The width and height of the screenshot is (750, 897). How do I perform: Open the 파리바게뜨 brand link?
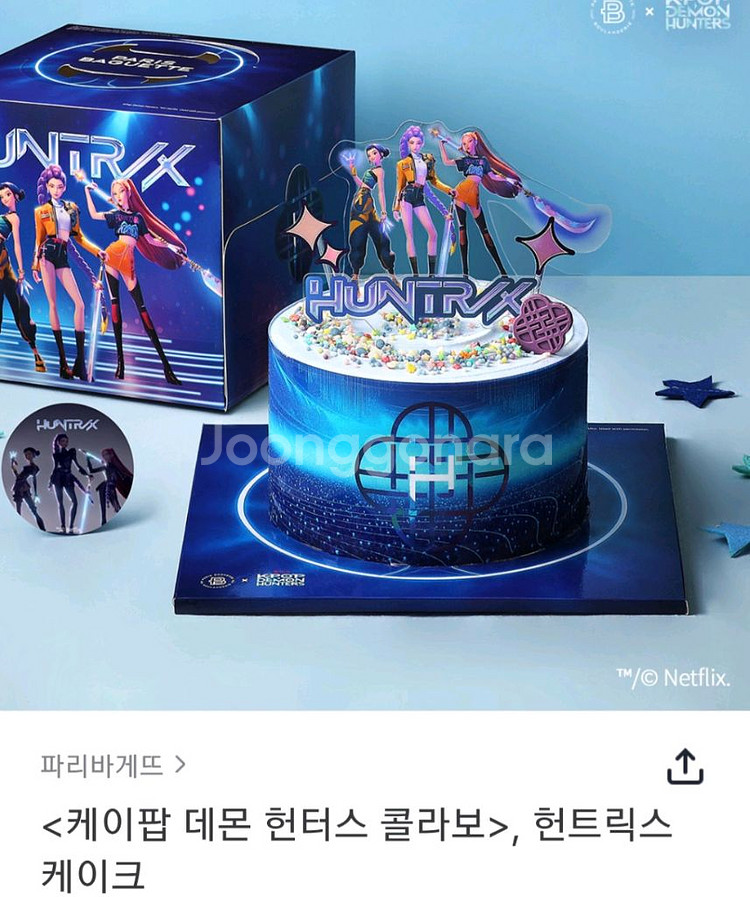click(113, 766)
